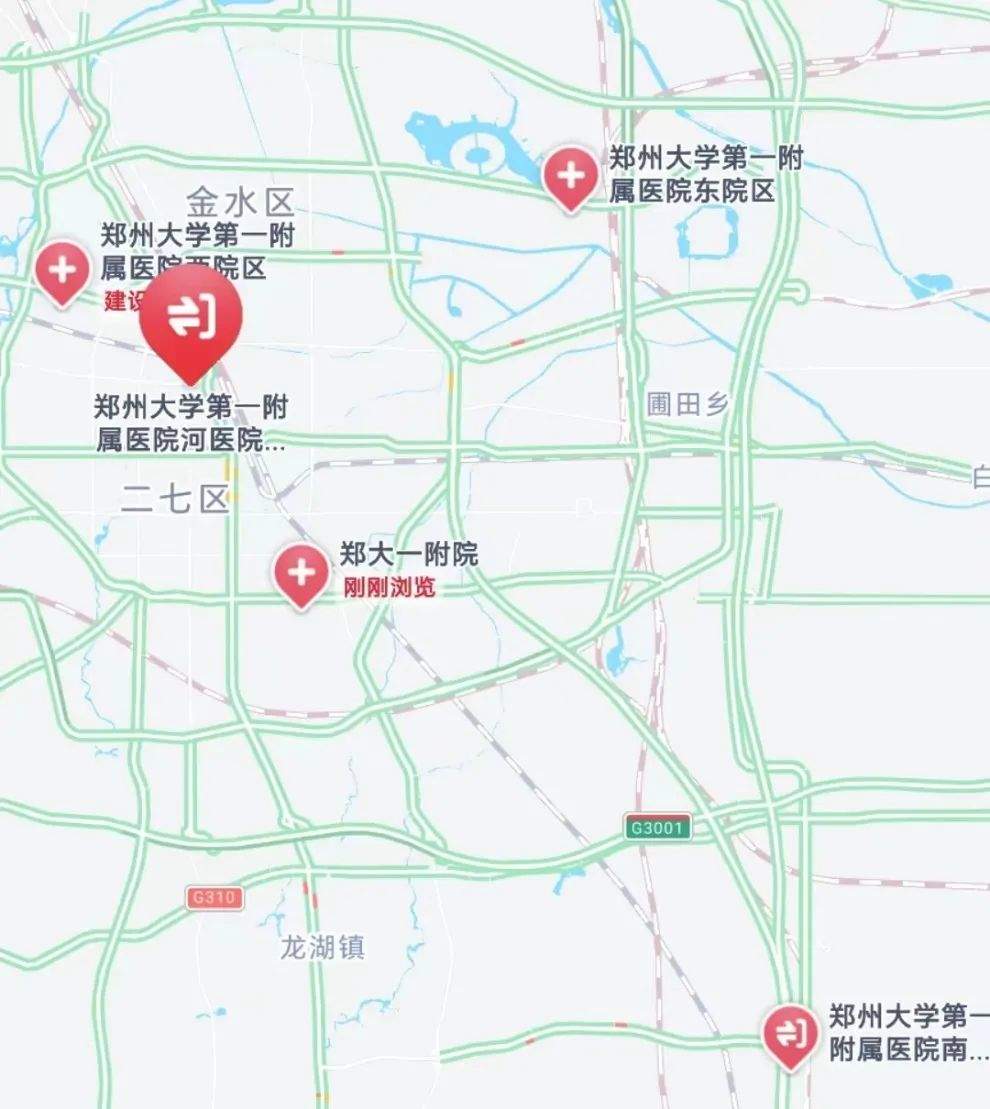Tap the large pin above 郑州大学第一附属医院河医院区
This screenshot has width=990, height=1109.
click(191, 317)
